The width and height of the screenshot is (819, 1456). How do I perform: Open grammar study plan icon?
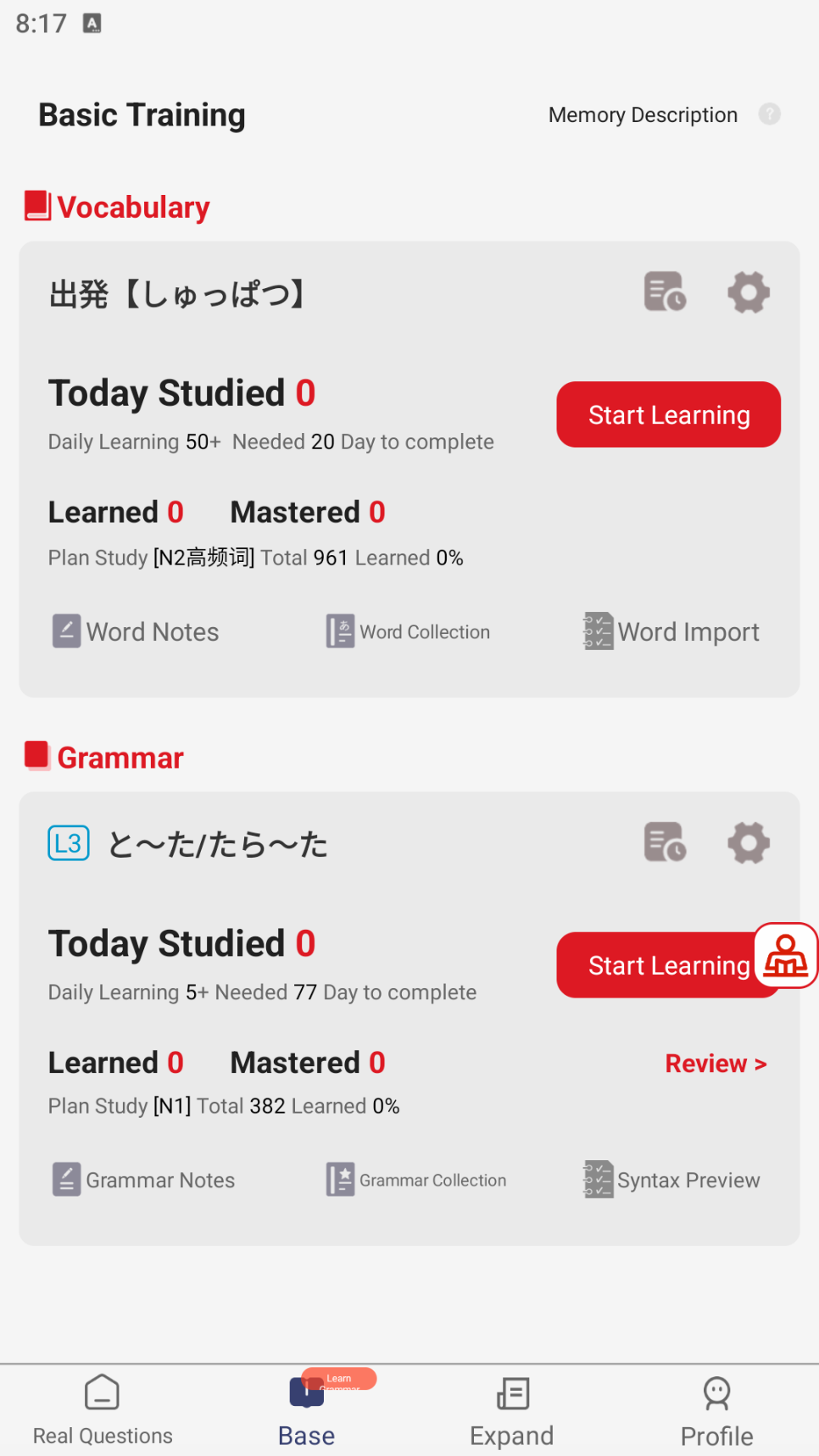[665, 842]
